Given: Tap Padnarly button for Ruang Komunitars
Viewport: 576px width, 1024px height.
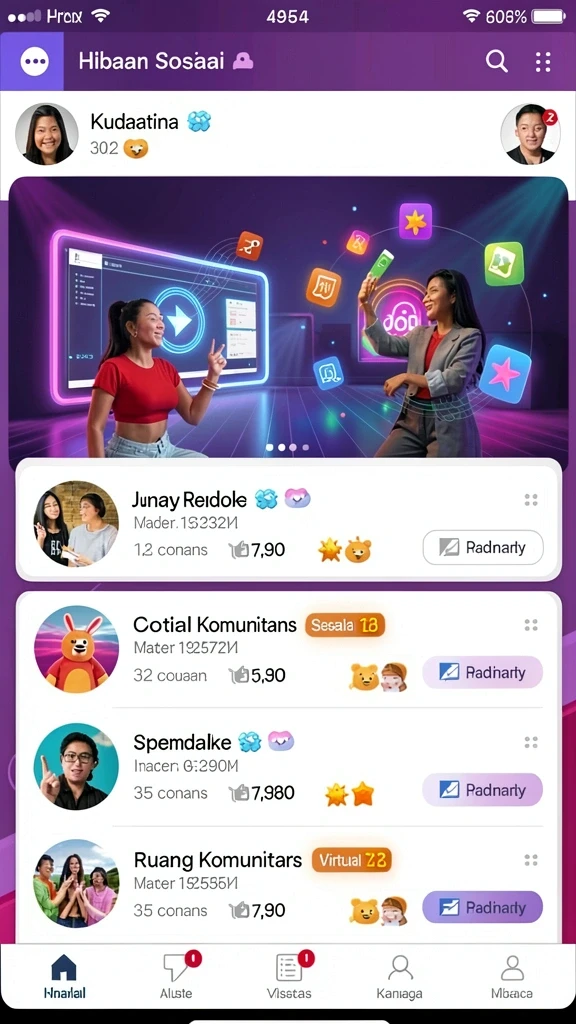Looking at the screenshot, I should 483,907.
